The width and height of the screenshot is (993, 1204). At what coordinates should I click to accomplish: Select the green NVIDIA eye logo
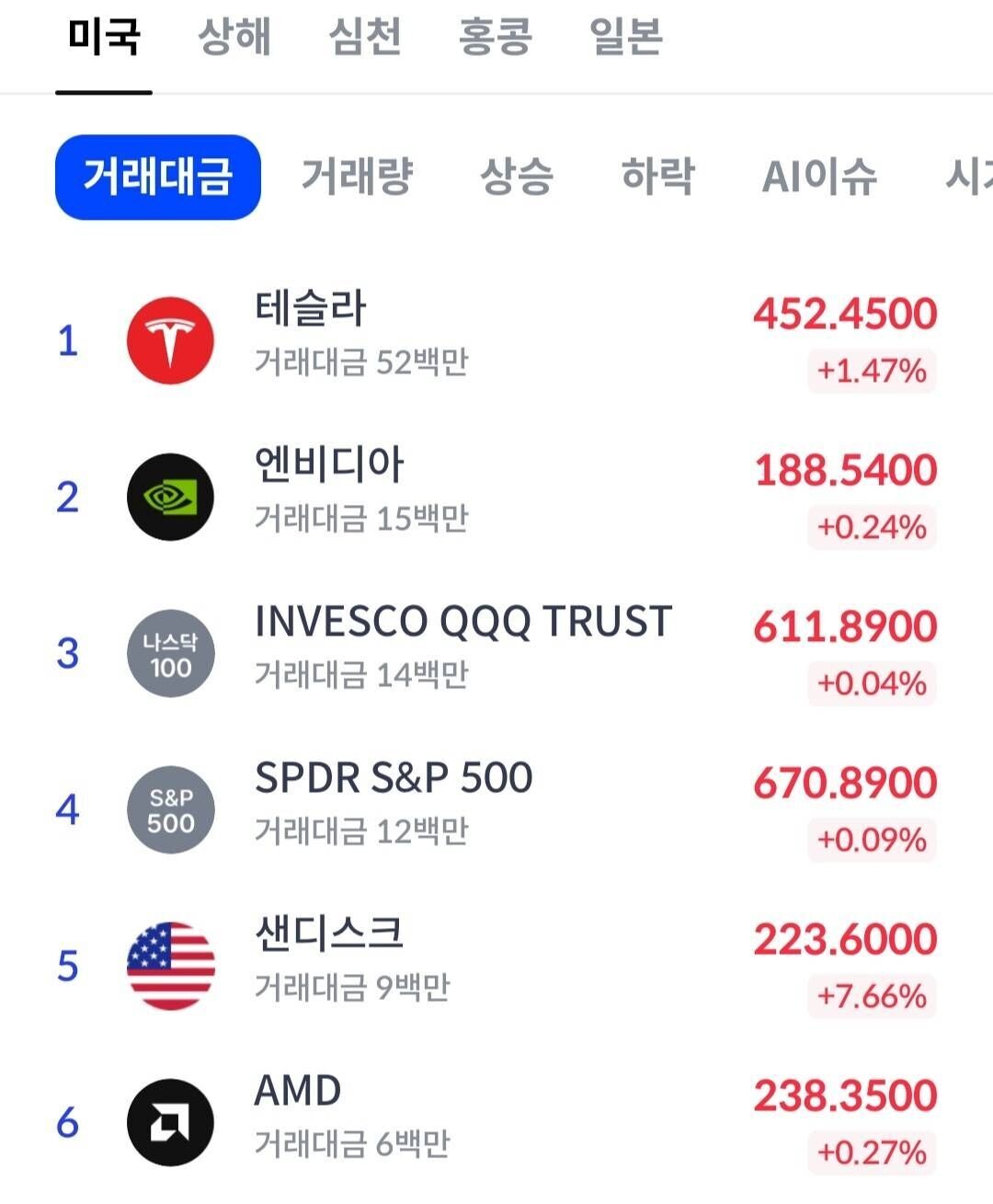pyautogui.click(x=170, y=497)
